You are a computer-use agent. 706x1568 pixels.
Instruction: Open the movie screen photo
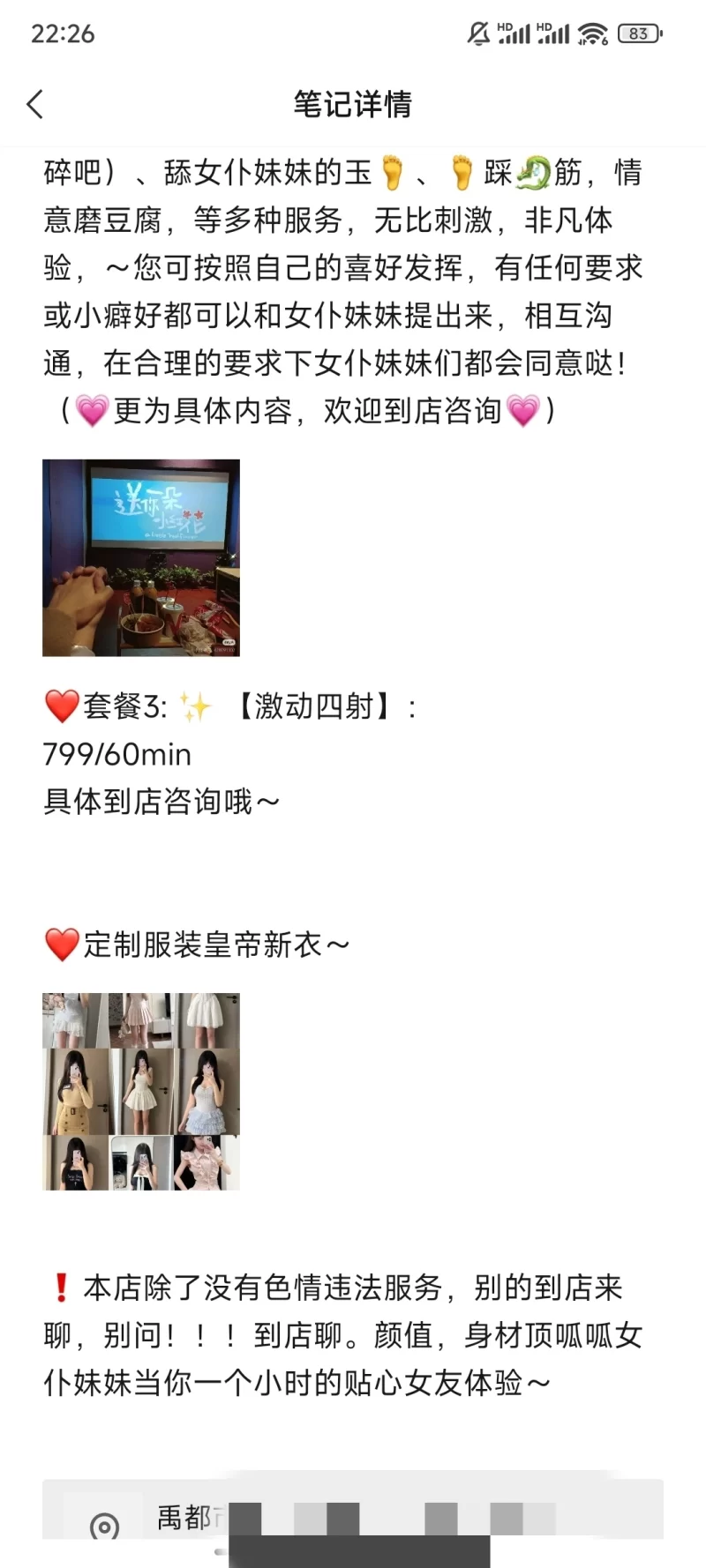[141, 557]
